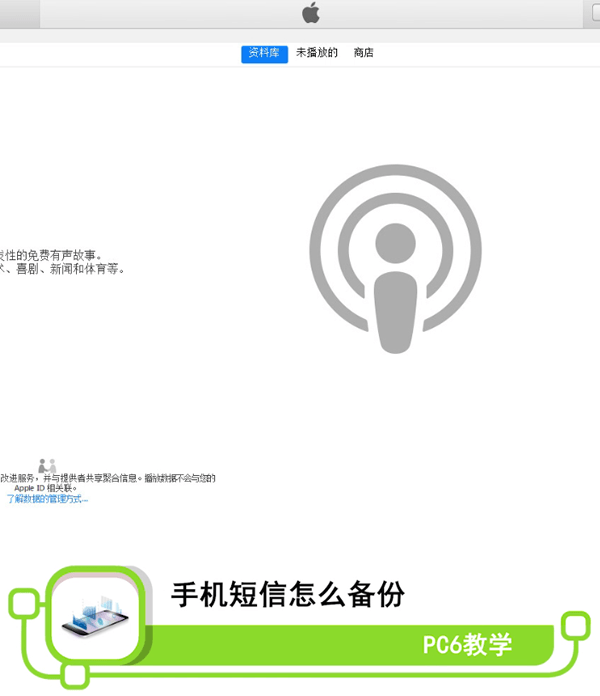Open the 商店 tab
This screenshot has height=696, width=600.
coord(363,53)
